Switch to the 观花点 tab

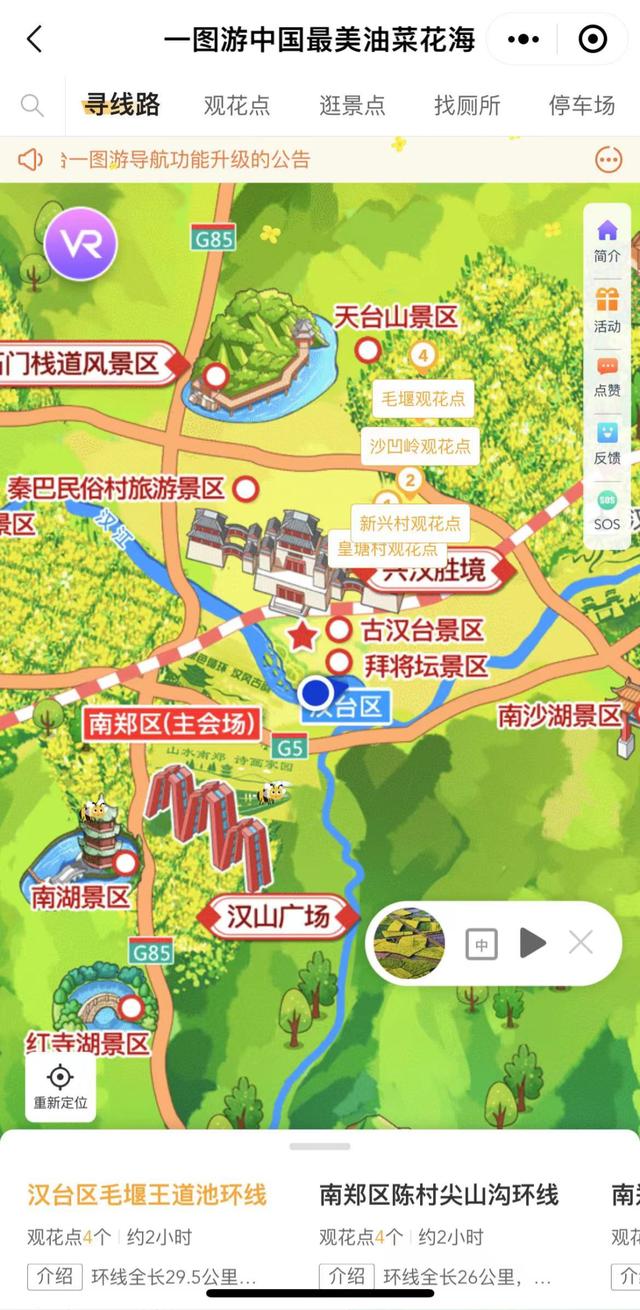(236, 105)
